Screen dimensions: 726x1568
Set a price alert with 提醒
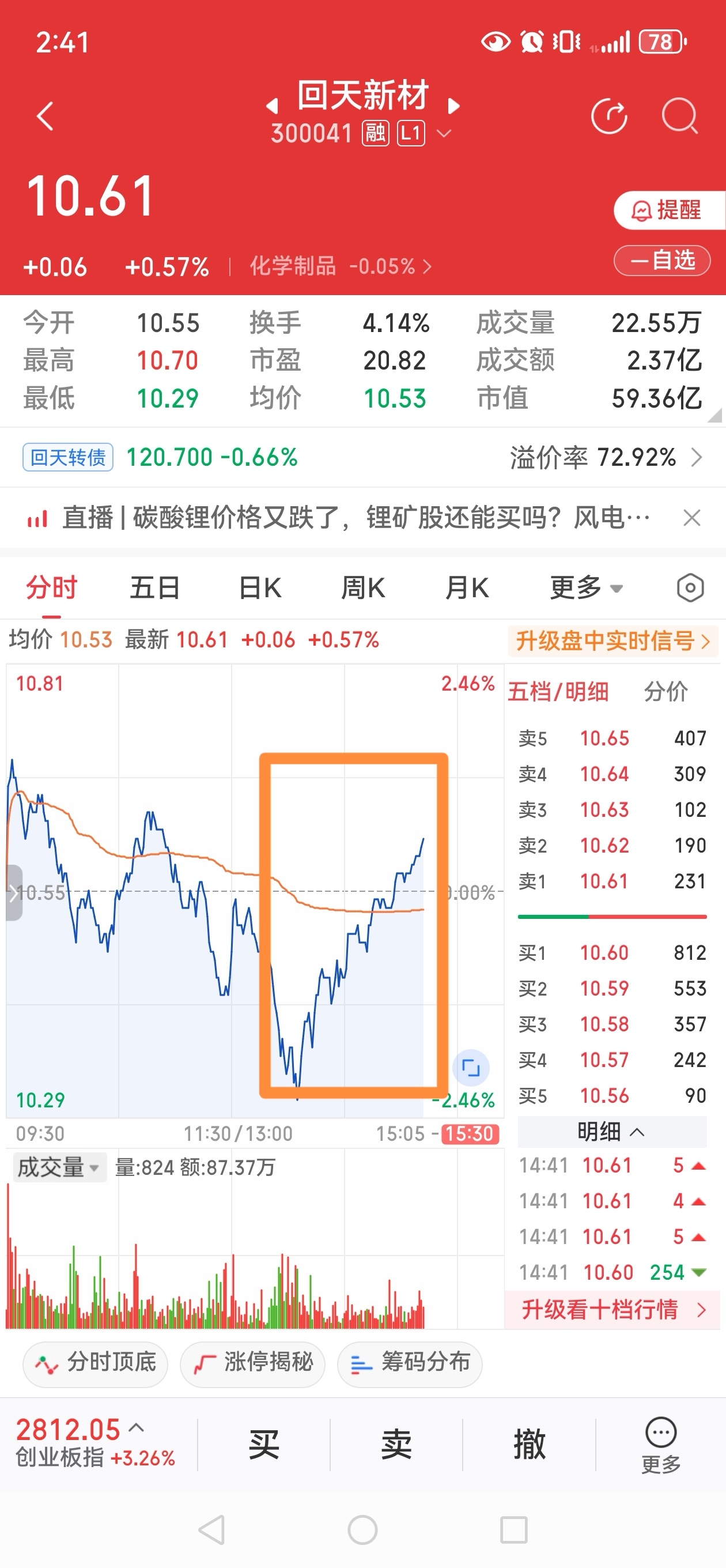tap(668, 210)
